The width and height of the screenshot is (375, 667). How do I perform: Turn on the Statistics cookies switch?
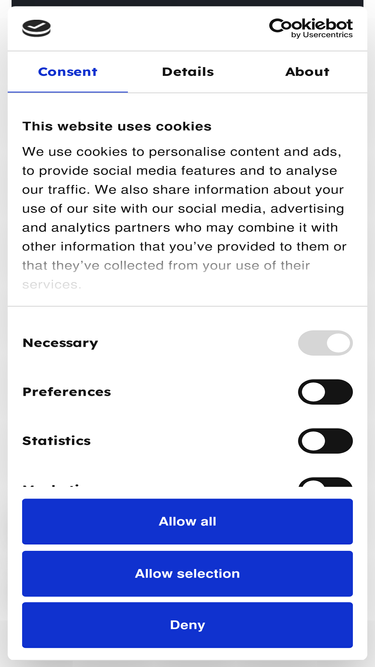[325, 441]
